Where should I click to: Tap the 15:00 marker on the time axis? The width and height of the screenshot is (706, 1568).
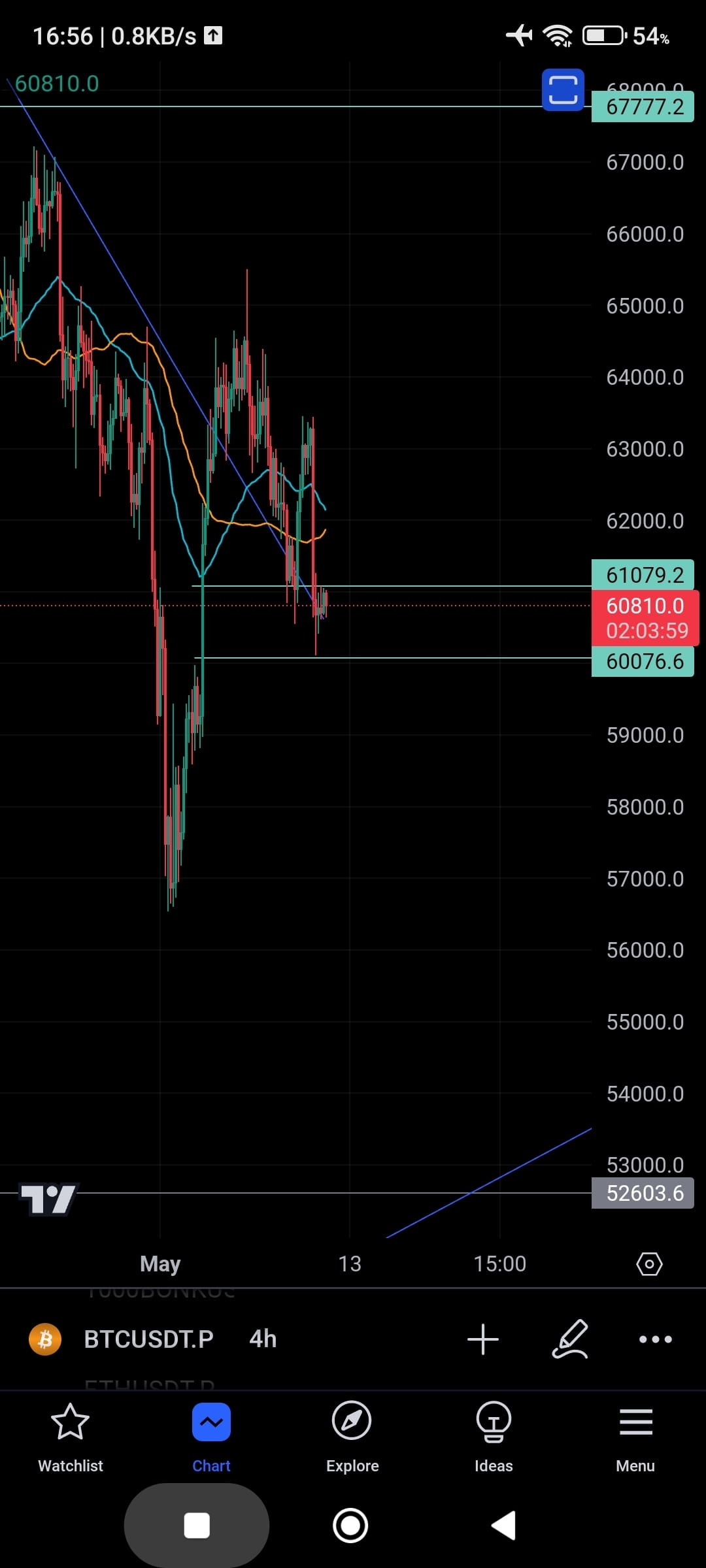[x=500, y=1264]
